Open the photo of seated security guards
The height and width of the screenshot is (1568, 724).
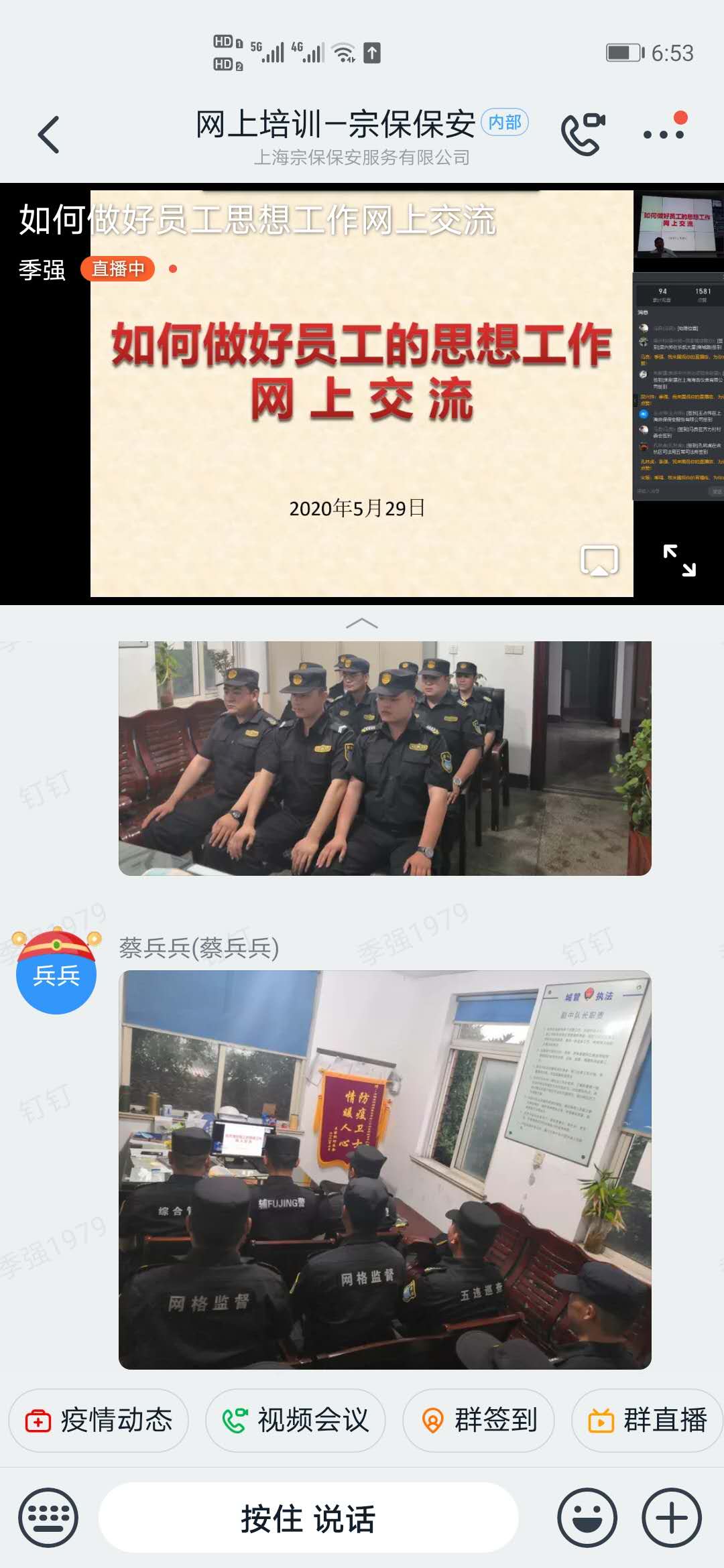coord(385,758)
